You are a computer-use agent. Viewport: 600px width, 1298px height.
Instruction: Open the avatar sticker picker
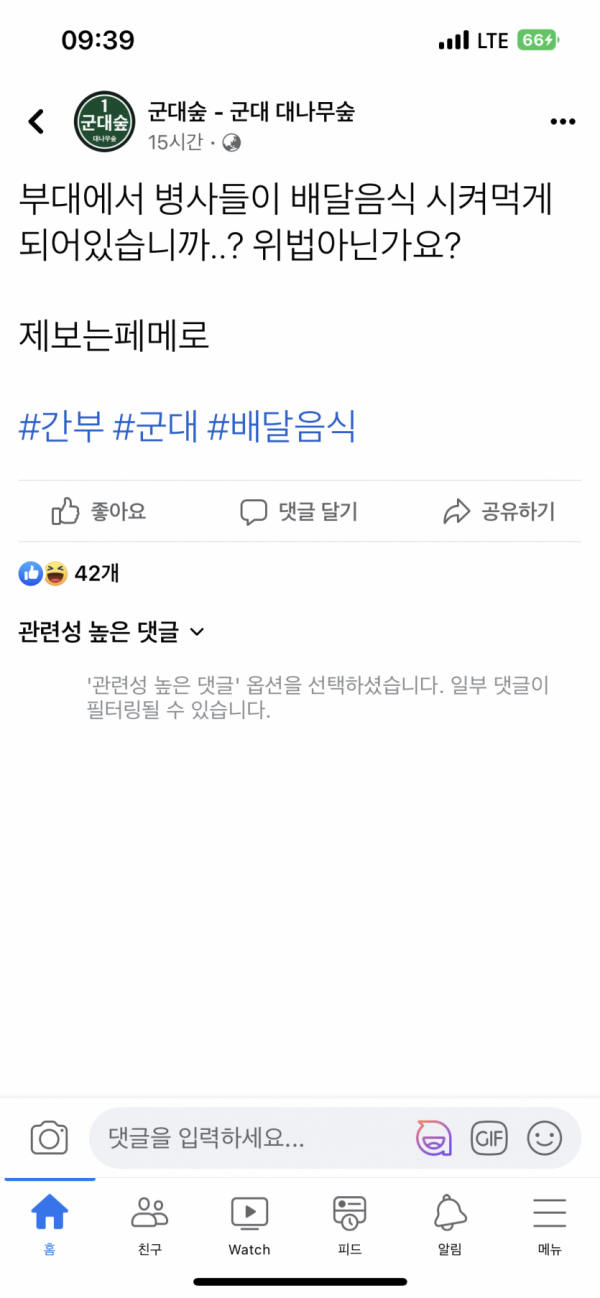point(433,1138)
